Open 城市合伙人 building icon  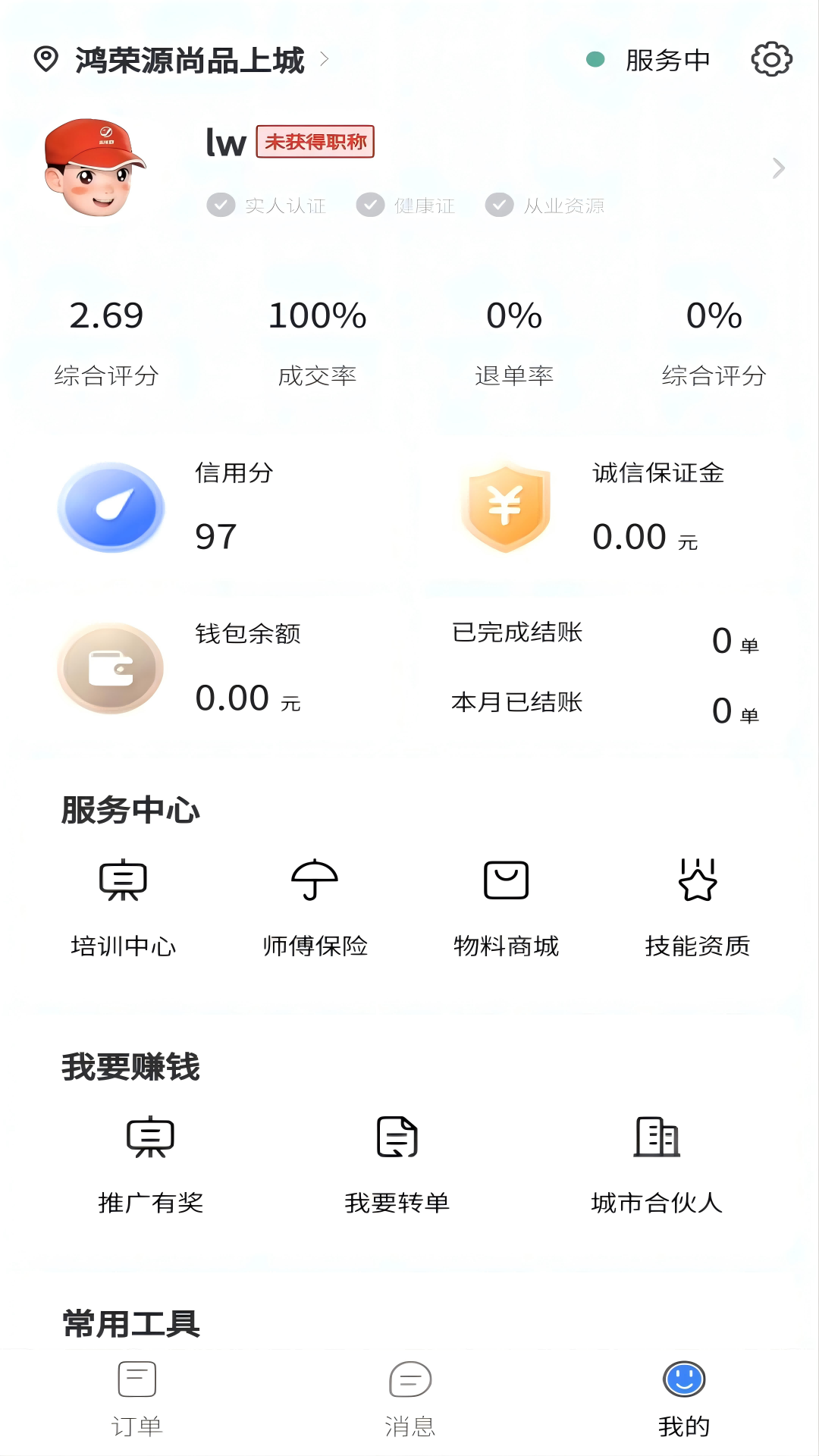[655, 1137]
